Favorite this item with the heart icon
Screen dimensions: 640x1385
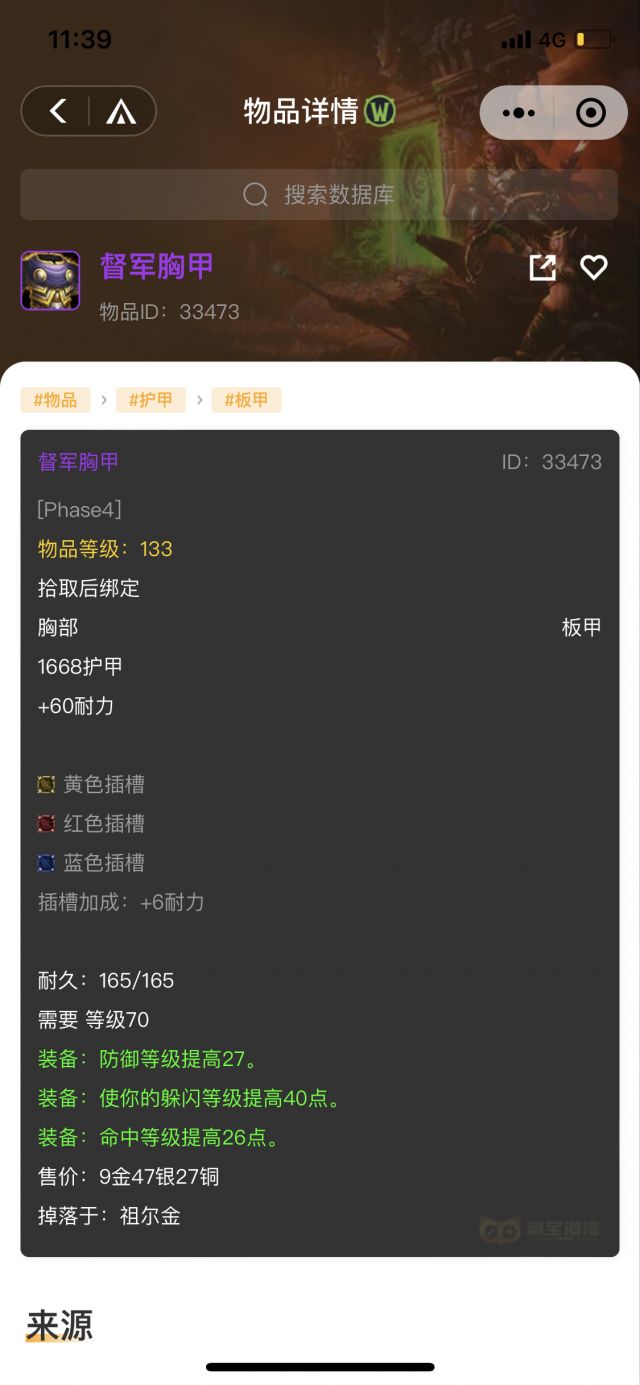594,267
